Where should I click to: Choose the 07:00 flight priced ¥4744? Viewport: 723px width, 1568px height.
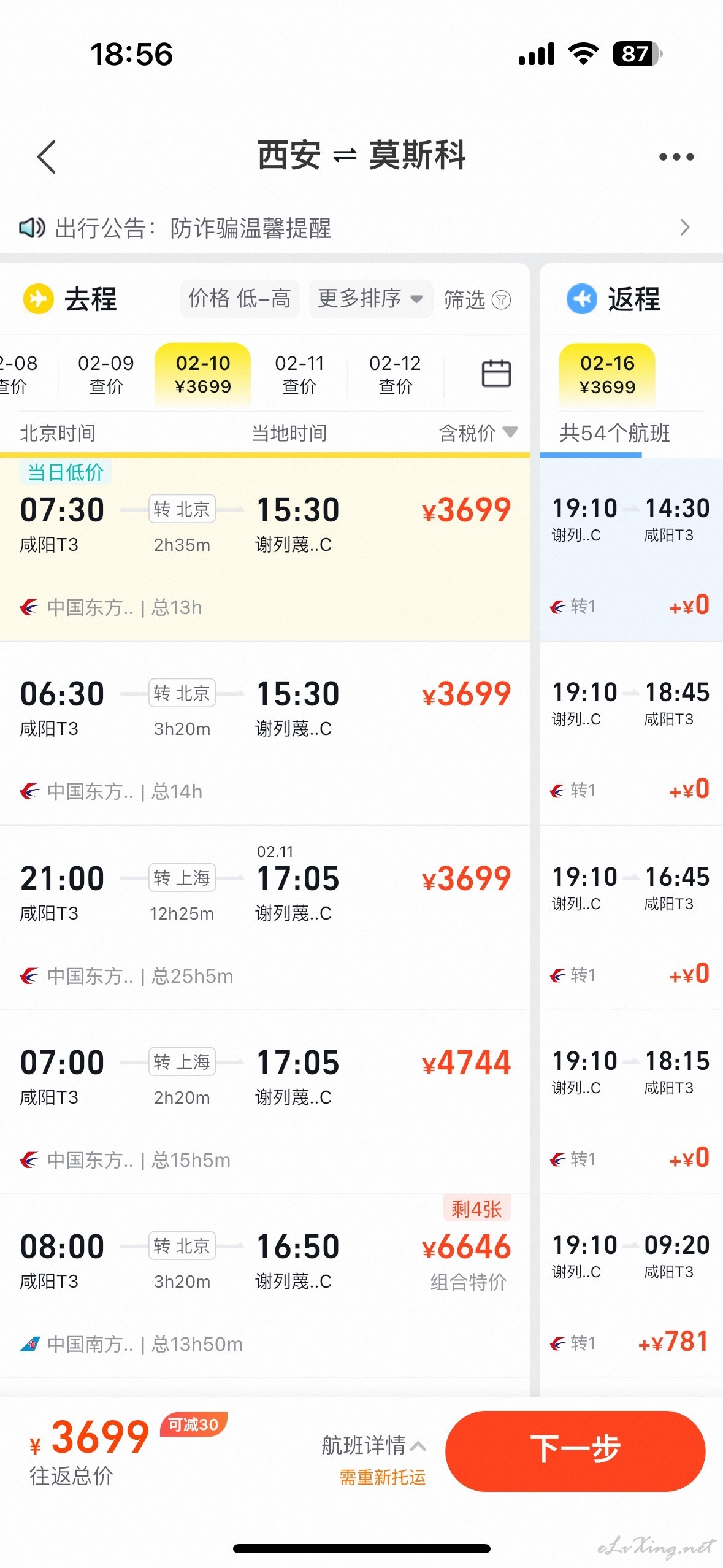[265, 1102]
